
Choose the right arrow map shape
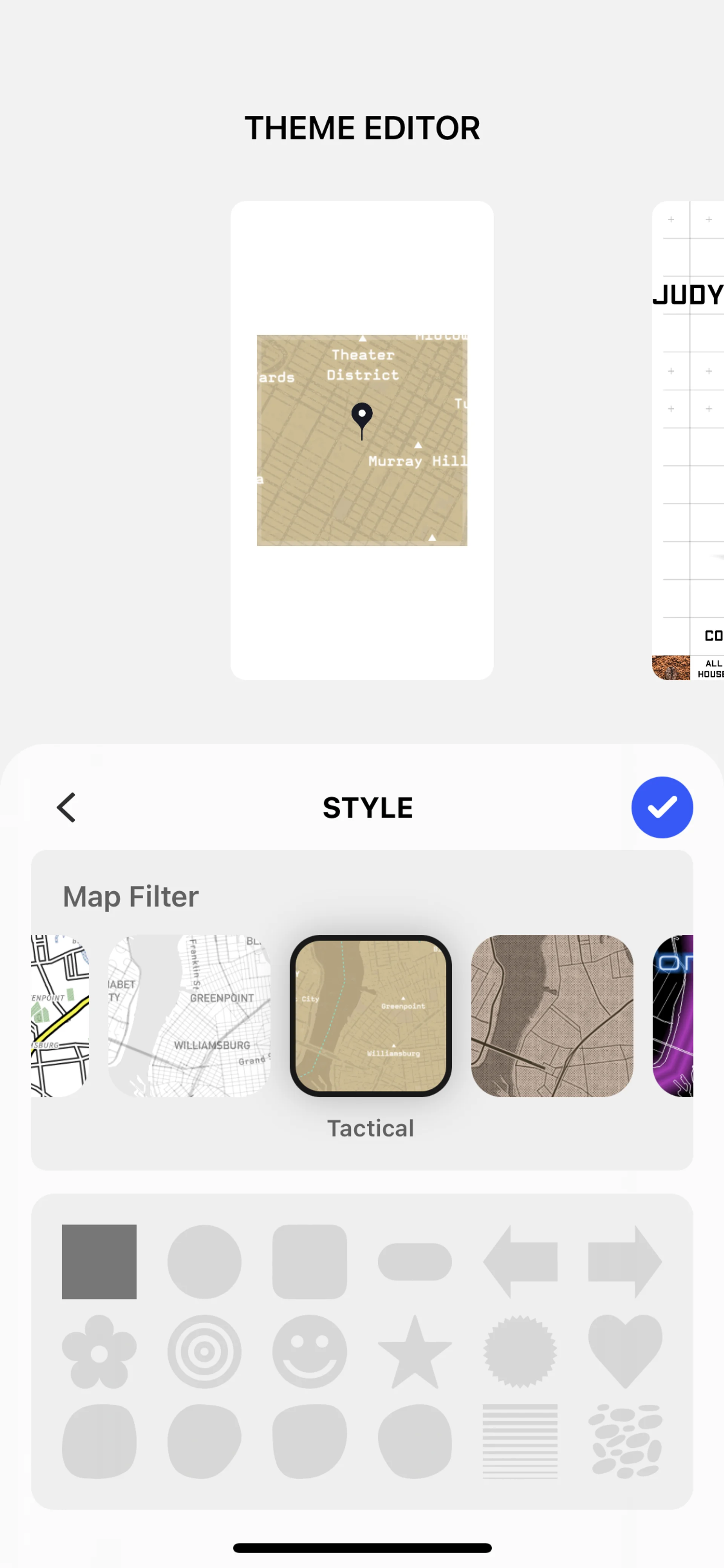pos(625,1261)
